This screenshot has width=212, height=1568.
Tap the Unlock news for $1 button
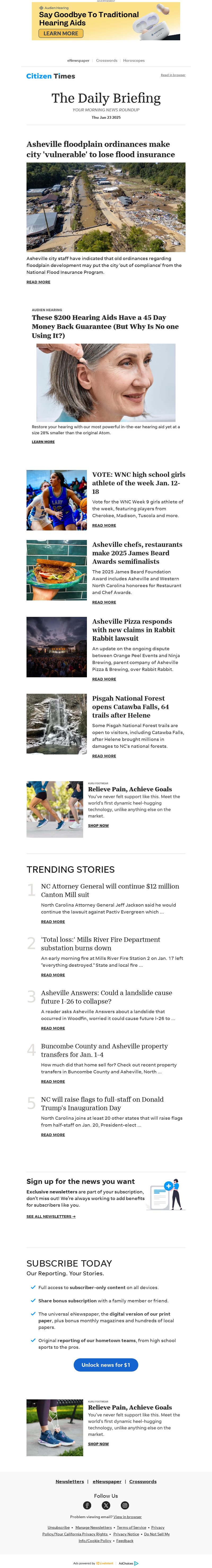coord(106,1365)
